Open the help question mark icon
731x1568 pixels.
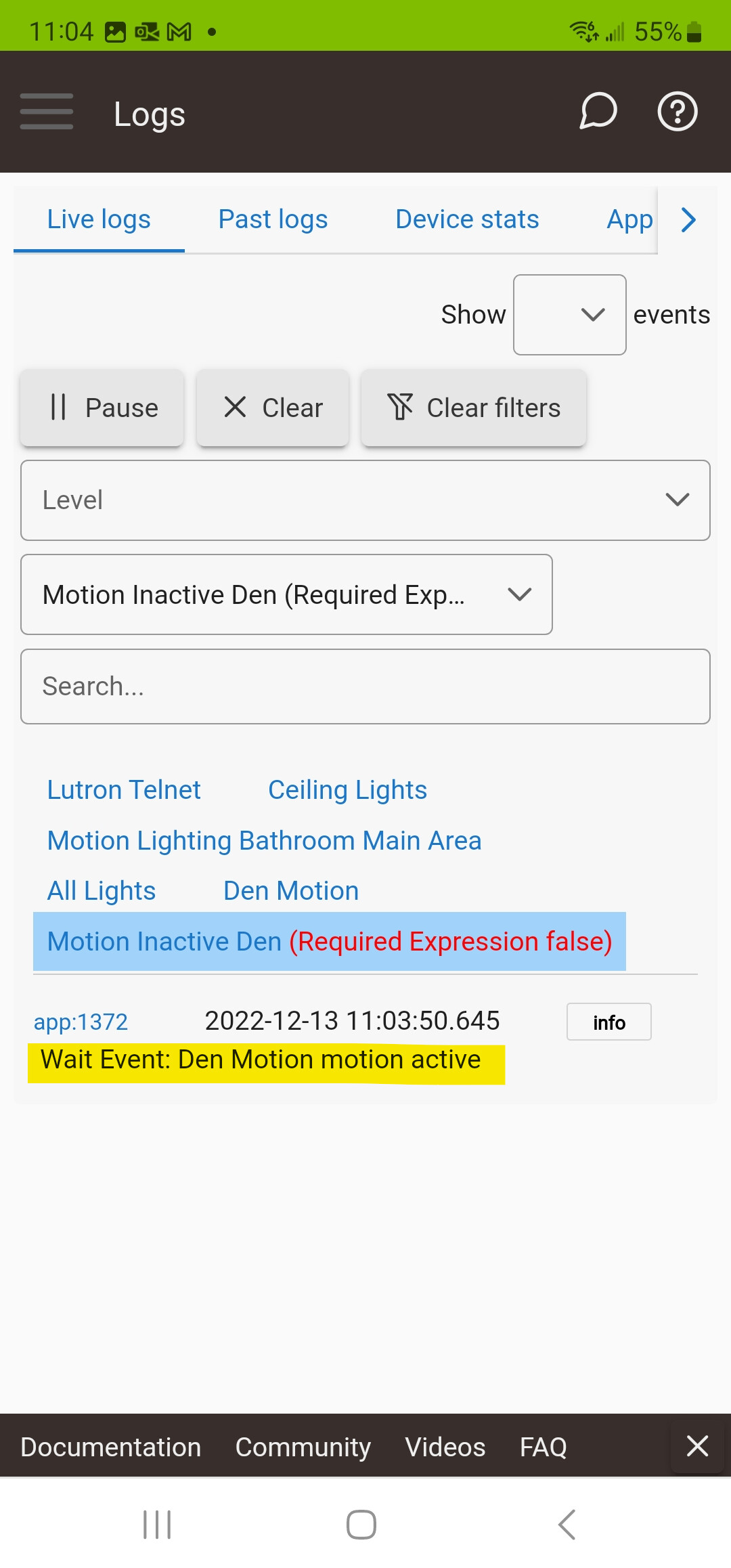[678, 112]
